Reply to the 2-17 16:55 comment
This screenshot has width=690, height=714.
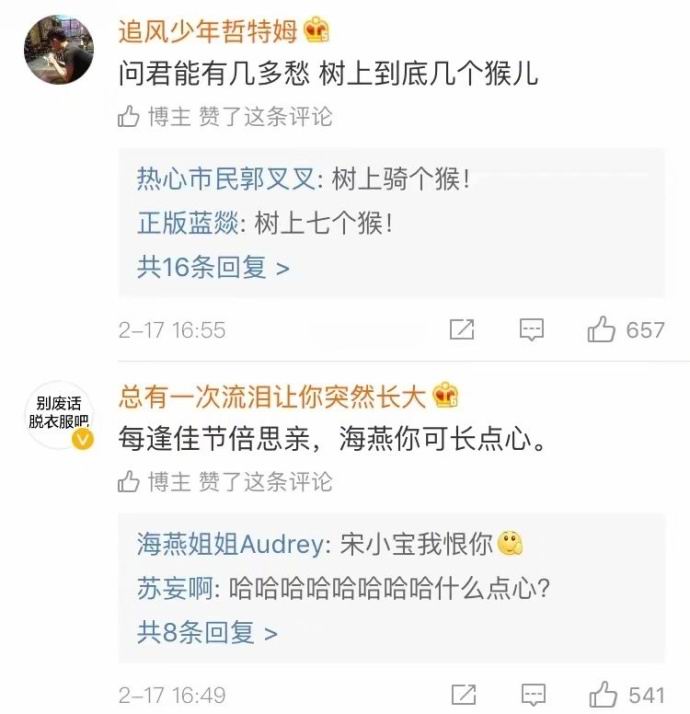[532, 330]
